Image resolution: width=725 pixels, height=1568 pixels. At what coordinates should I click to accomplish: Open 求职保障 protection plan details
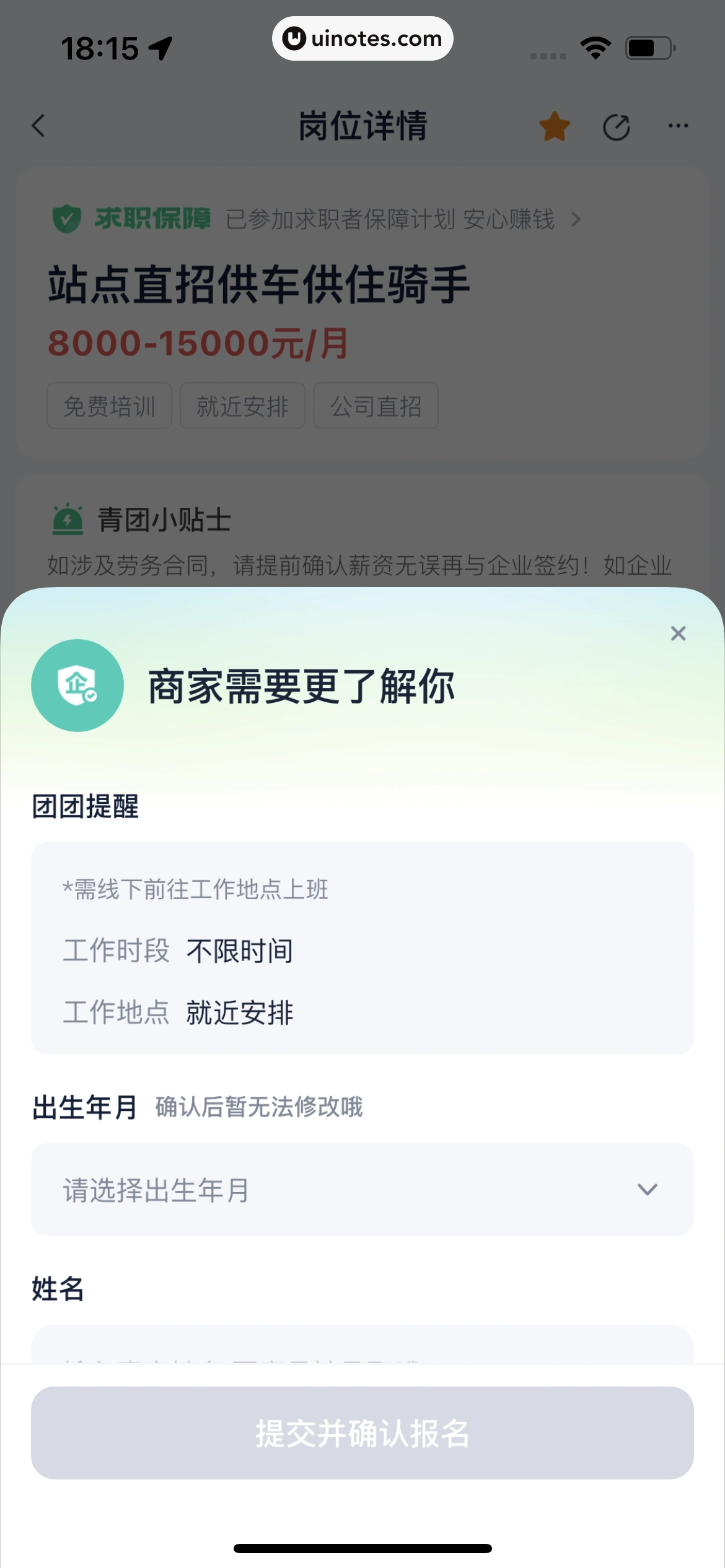(316, 219)
